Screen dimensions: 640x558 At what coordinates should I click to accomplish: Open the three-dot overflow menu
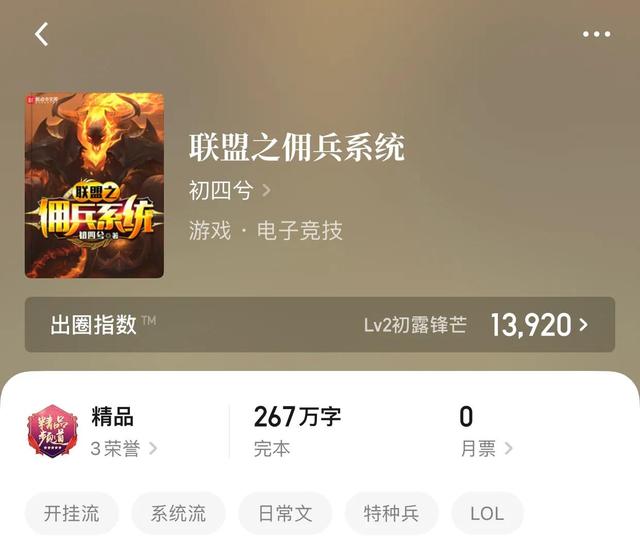coord(596,34)
